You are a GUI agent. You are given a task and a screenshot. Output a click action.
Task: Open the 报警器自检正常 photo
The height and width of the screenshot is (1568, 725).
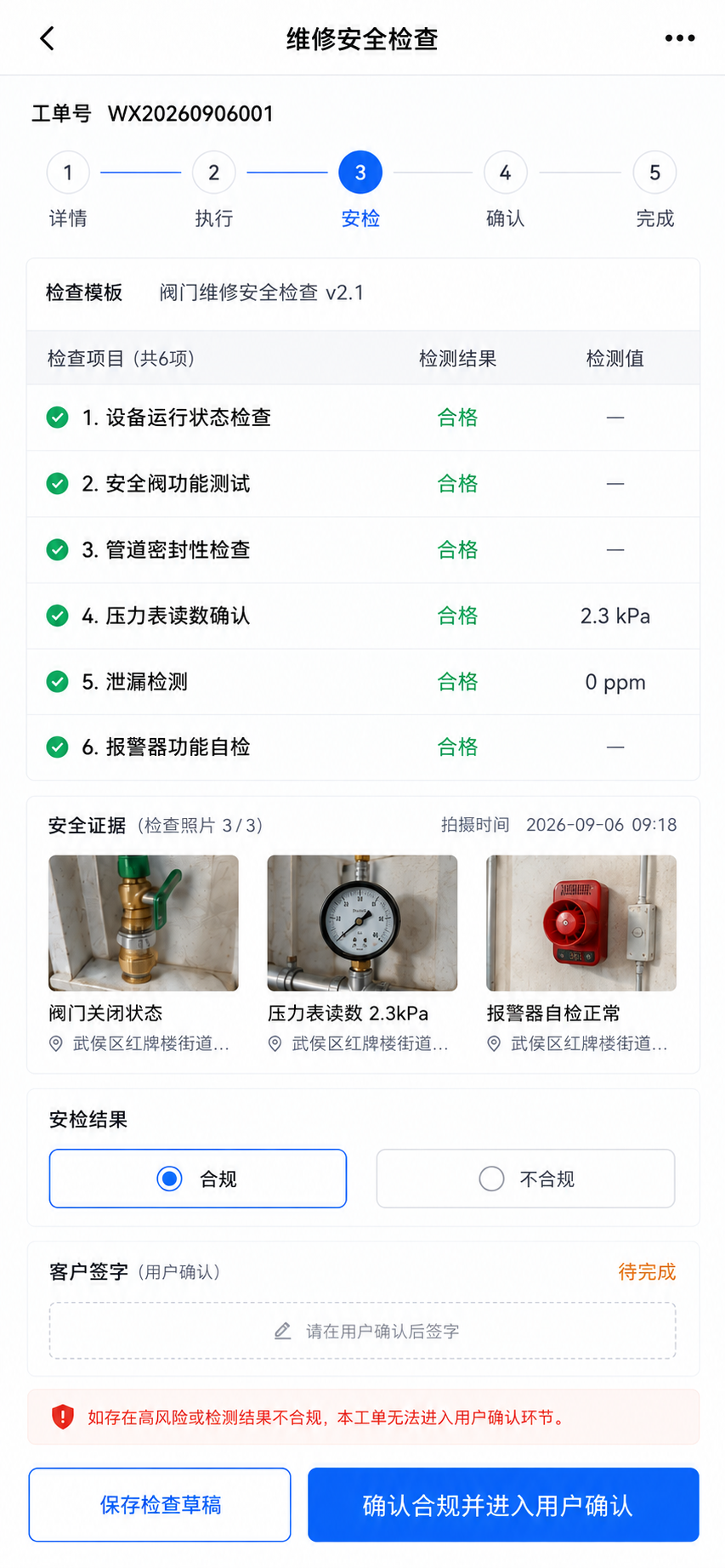(581, 923)
